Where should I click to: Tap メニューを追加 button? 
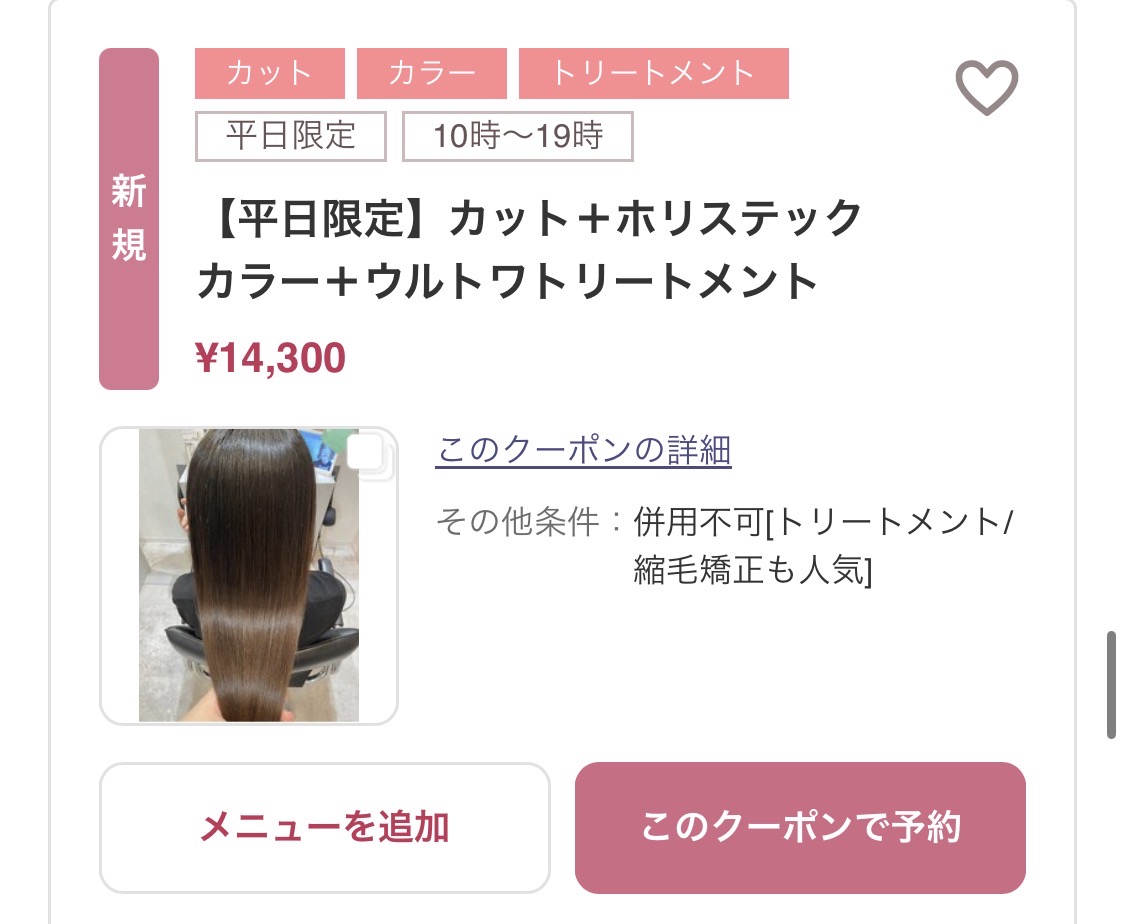(325, 828)
